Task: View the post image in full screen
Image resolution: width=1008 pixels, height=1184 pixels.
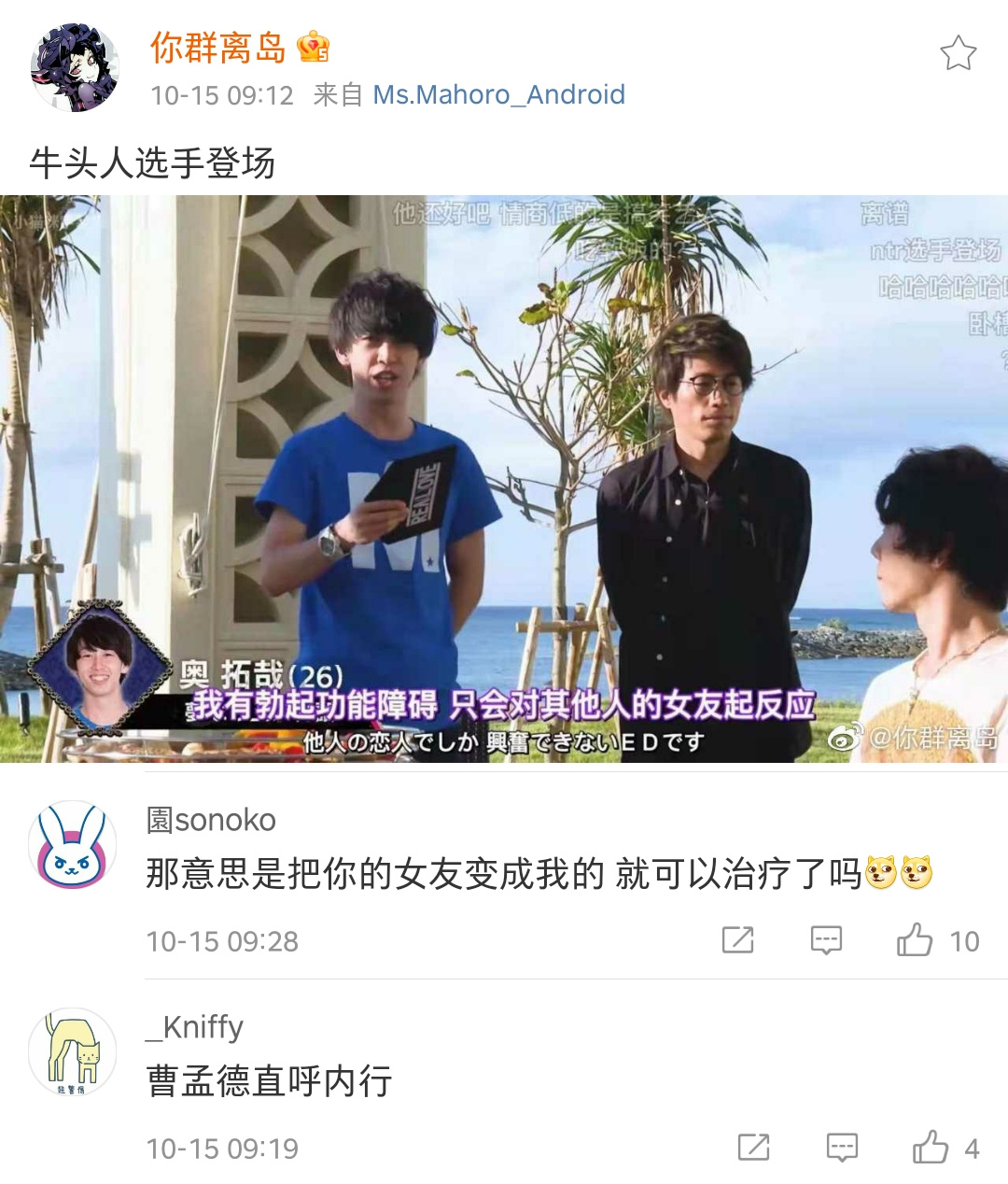Action: click(x=504, y=478)
